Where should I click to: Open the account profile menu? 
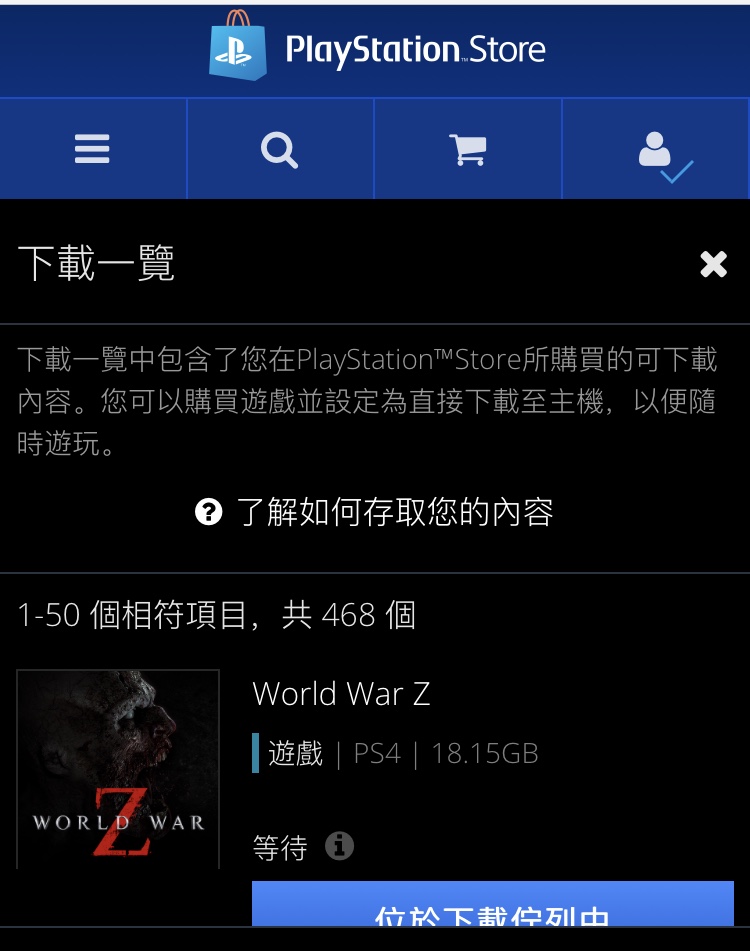point(656,150)
